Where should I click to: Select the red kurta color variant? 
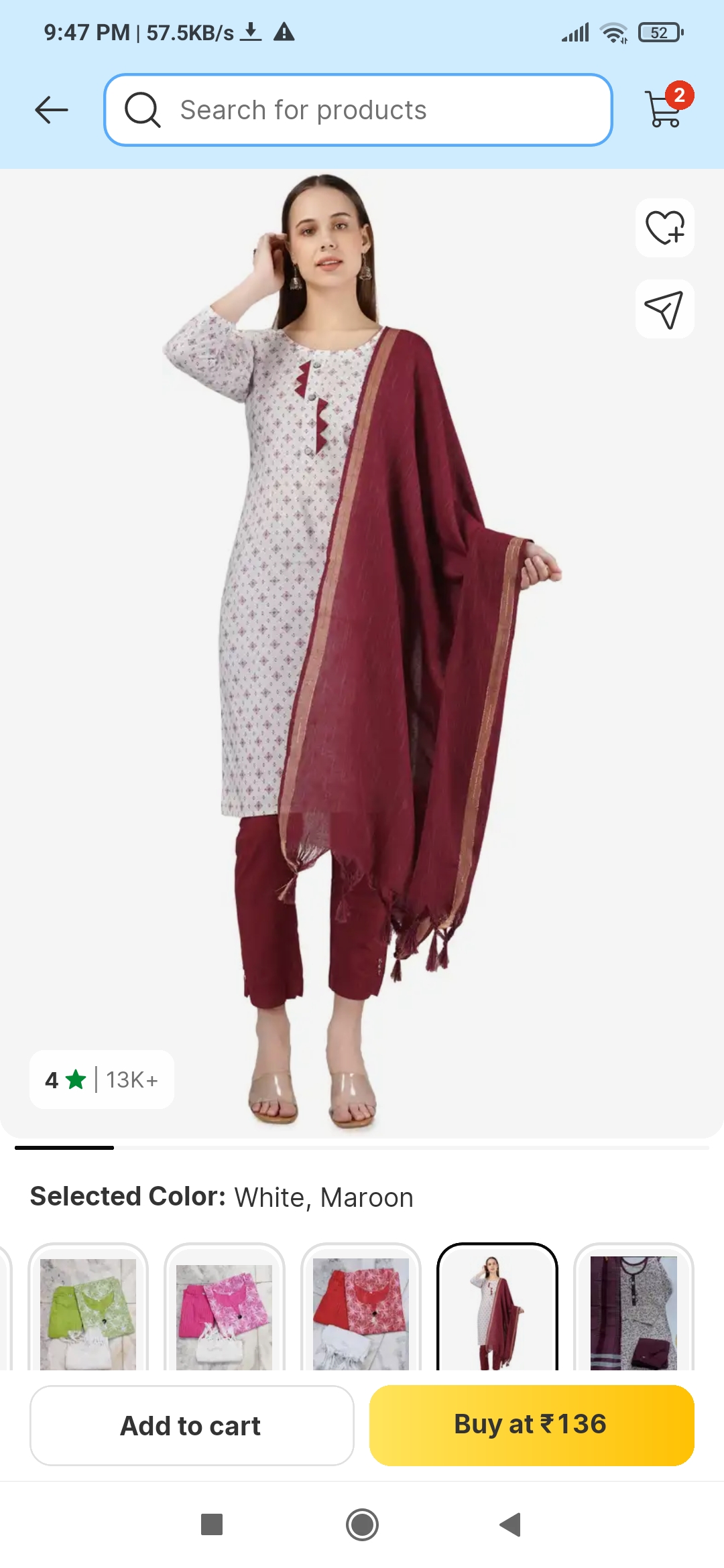(361, 1311)
